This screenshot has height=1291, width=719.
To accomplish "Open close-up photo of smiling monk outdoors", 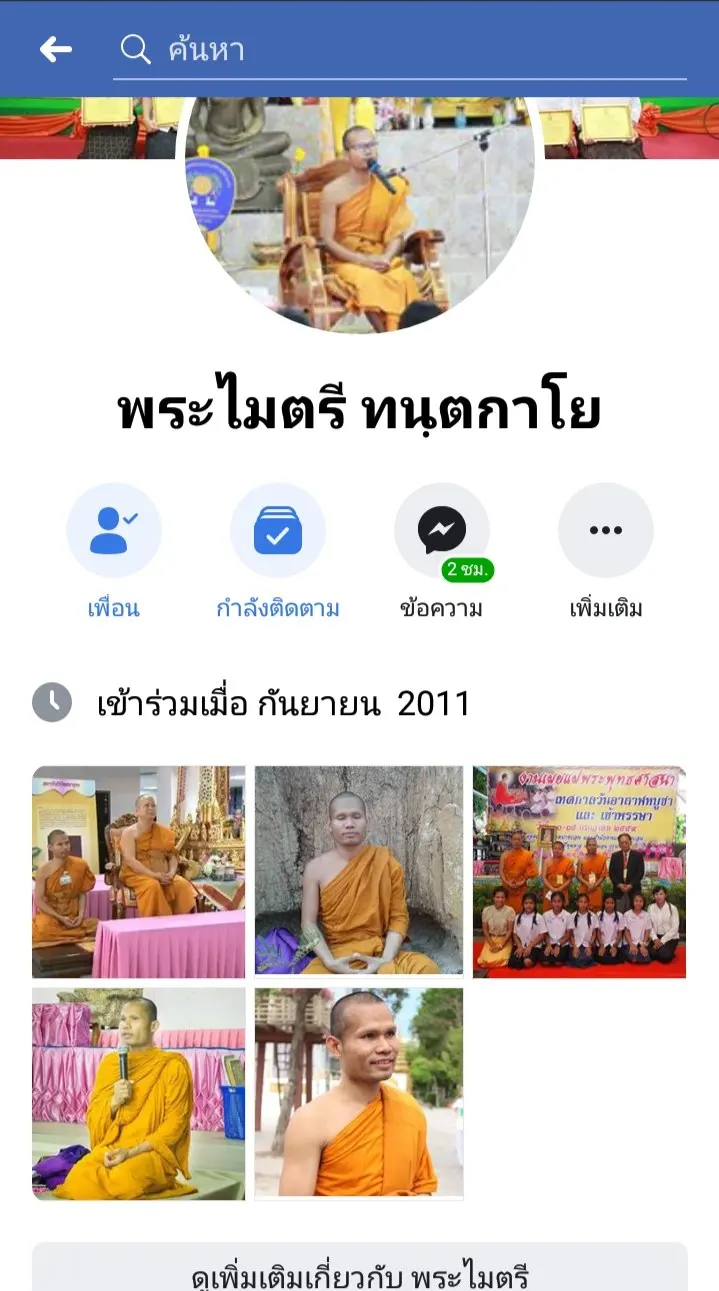I will 359,1094.
